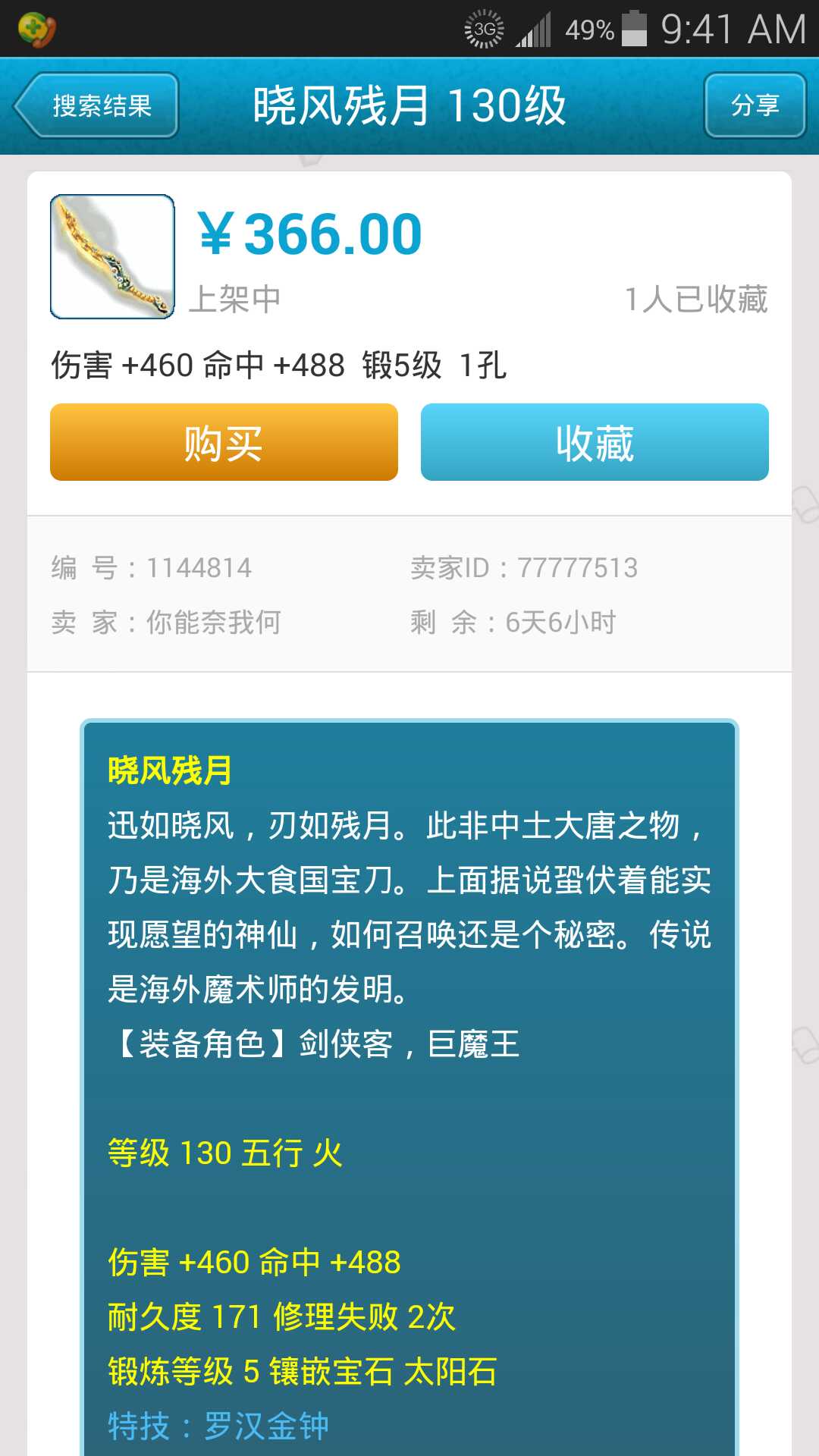Open the 晓风残月 weapon image
Image resolution: width=819 pixels, height=1456 pixels.
pos(112,256)
